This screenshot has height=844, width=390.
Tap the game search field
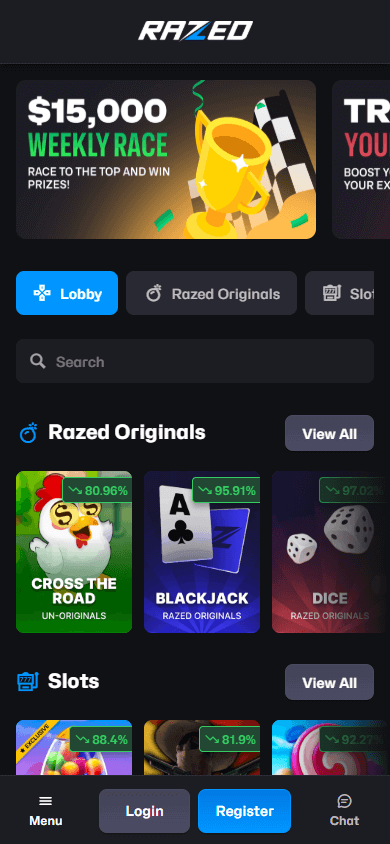(195, 361)
